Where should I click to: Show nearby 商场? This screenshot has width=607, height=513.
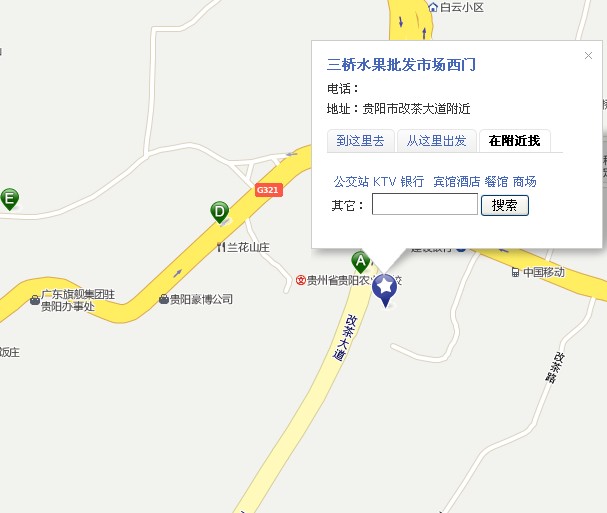[525, 182]
